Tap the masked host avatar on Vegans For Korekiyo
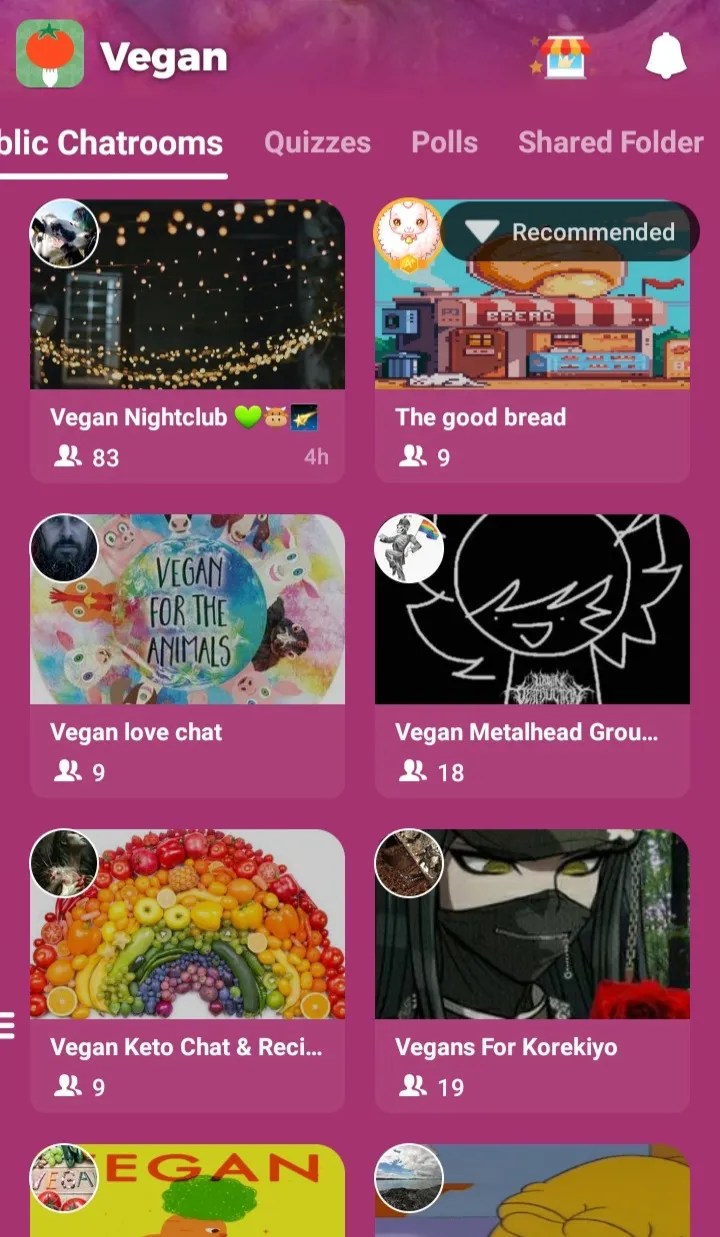720x1237 pixels. pyautogui.click(x=410, y=866)
